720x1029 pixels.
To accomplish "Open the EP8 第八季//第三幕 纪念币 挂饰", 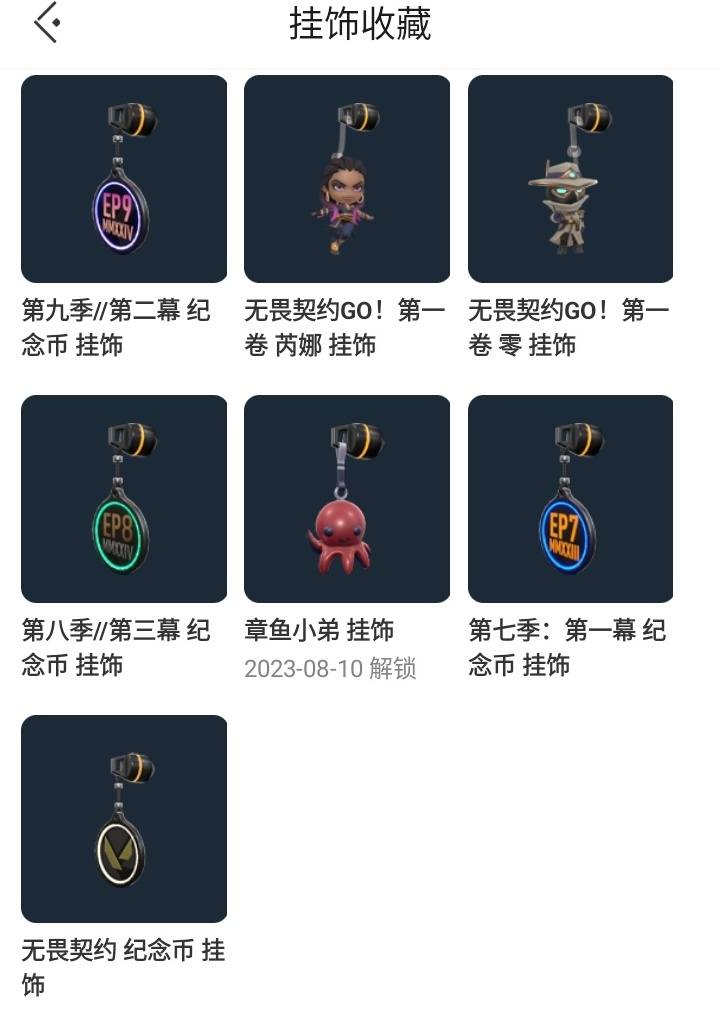I will point(123,498).
